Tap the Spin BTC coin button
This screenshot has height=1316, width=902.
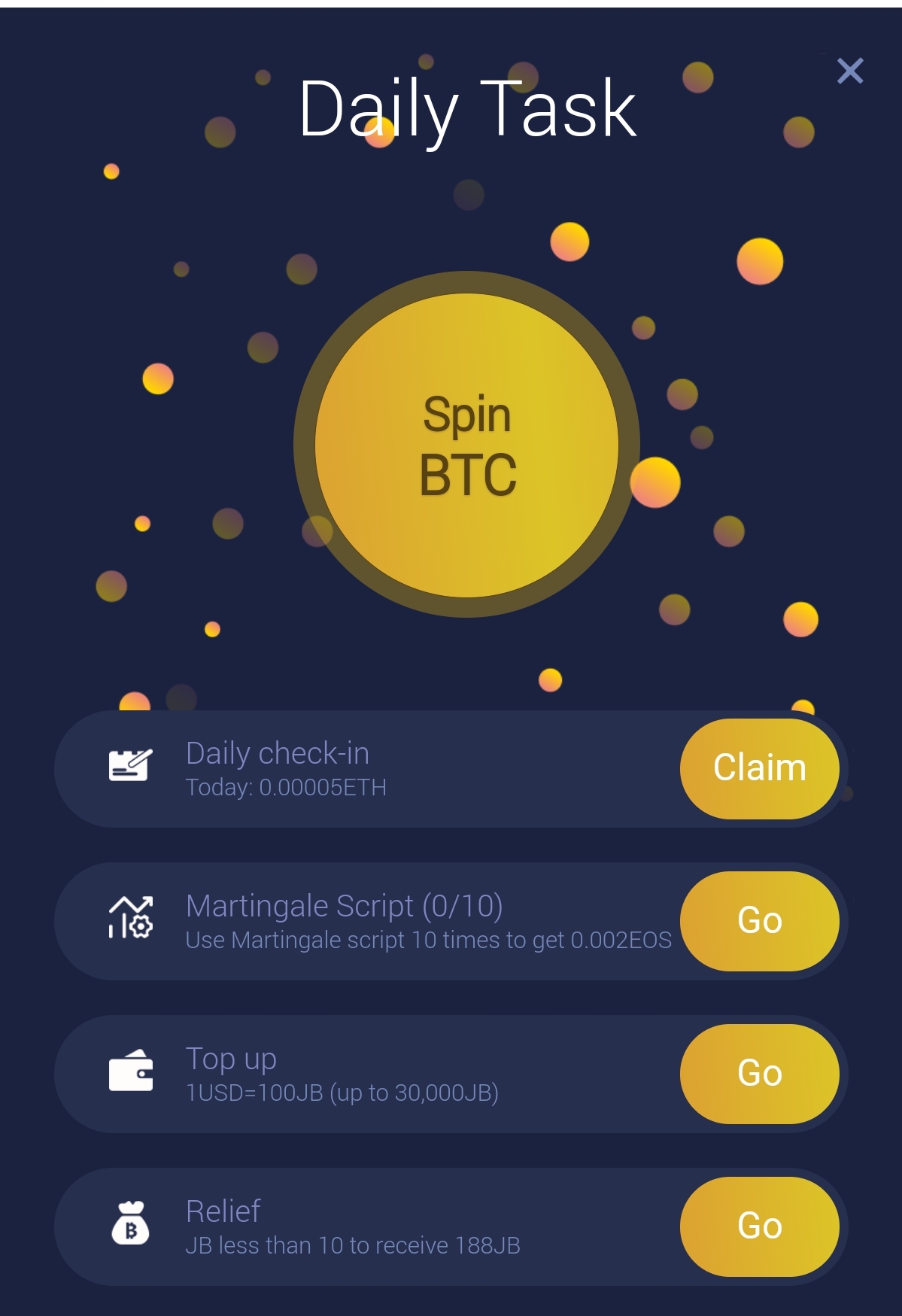click(467, 445)
